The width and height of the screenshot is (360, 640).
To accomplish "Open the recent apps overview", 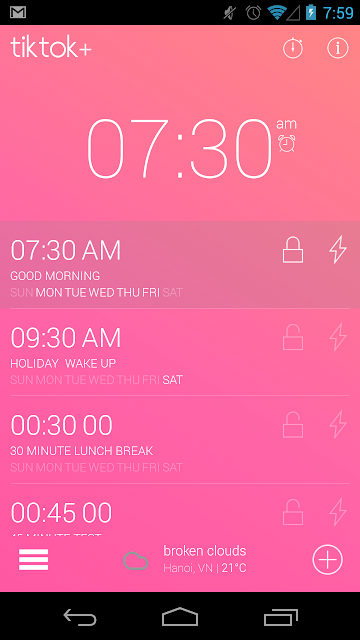I will pyautogui.click(x=280, y=617).
